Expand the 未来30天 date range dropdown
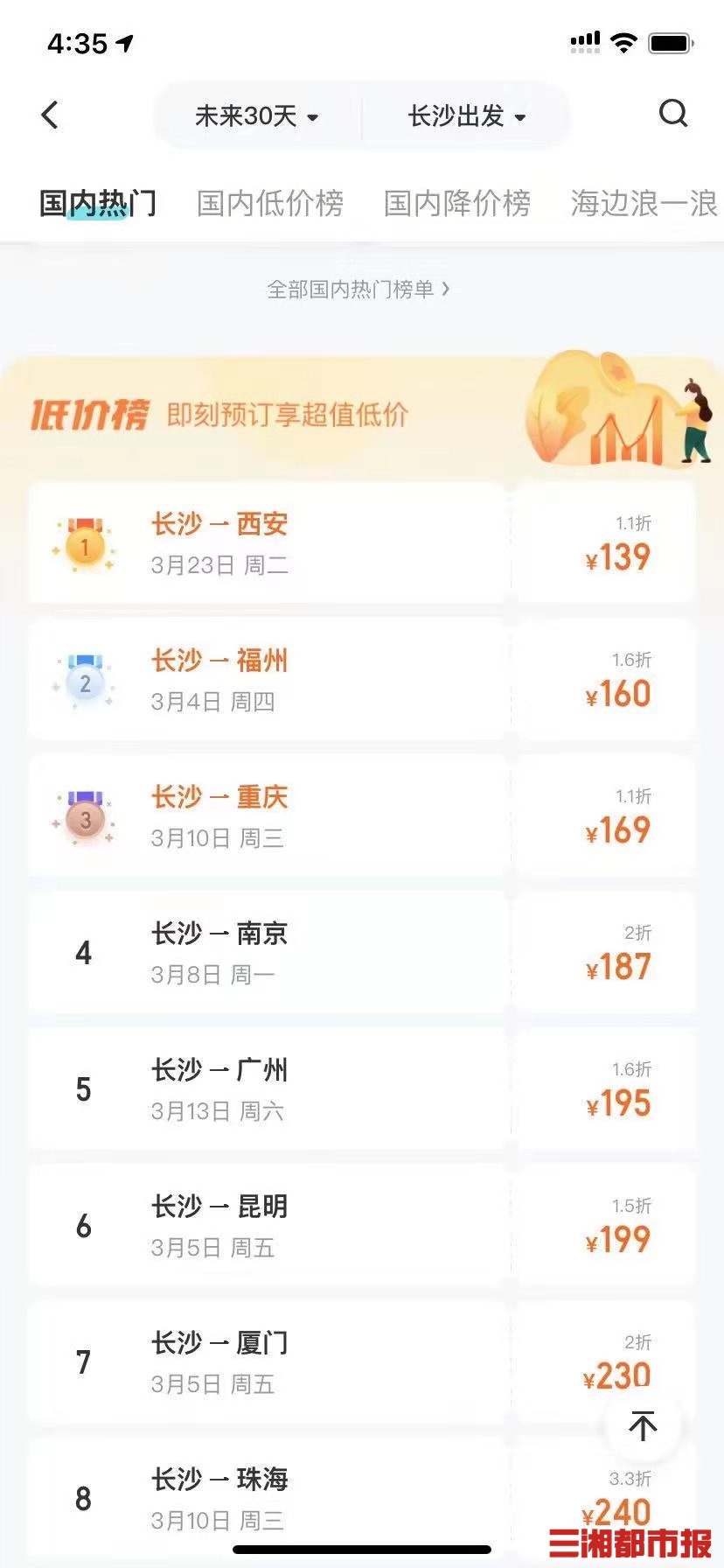Image resolution: width=724 pixels, height=1568 pixels. [x=256, y=115]
